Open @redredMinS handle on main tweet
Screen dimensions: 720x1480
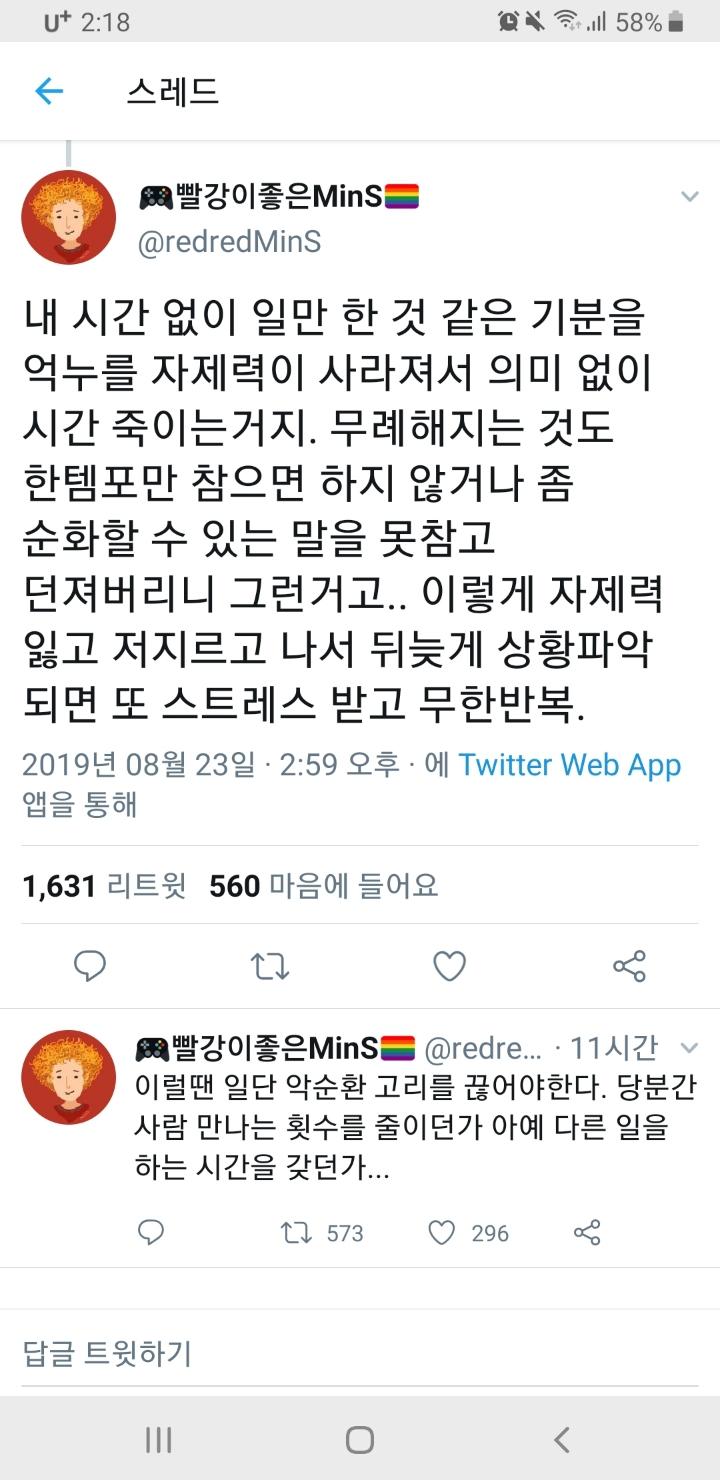click(x=229, y=243)
